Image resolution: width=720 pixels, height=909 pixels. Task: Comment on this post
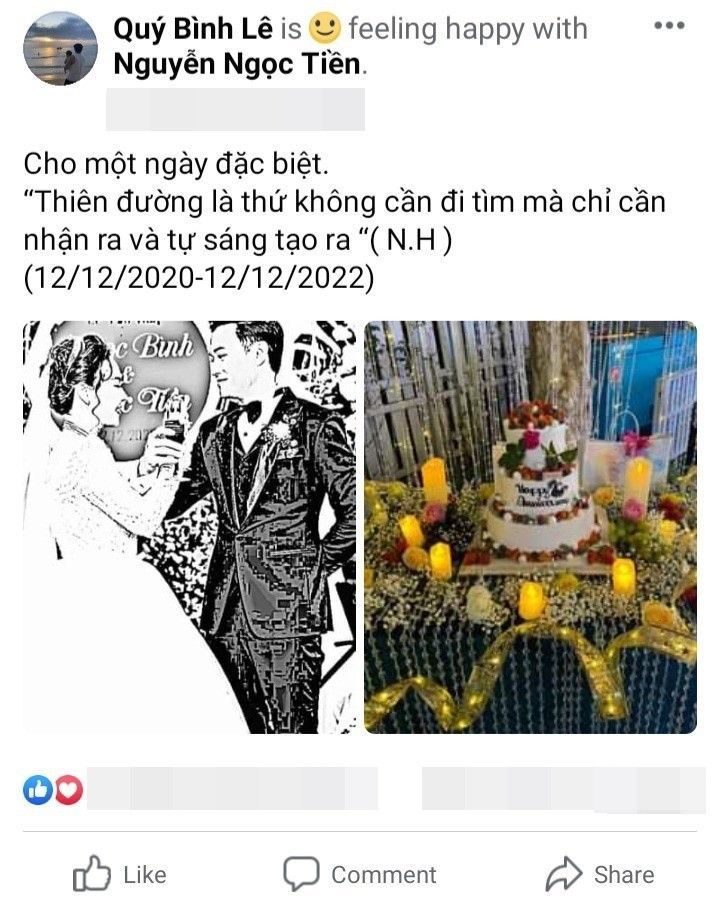click(x=360, y=875)
